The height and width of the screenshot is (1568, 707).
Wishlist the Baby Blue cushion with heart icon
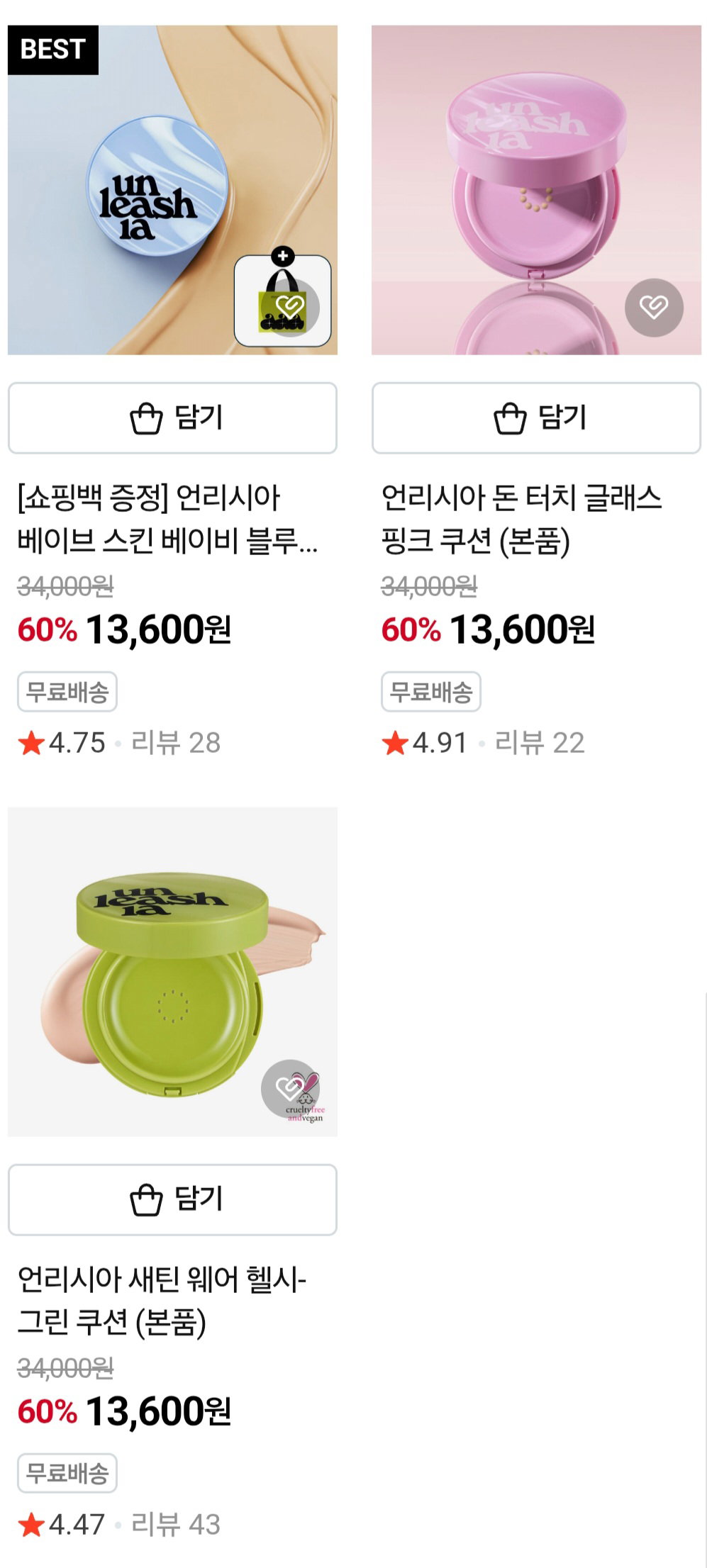(x=291, y=308)
